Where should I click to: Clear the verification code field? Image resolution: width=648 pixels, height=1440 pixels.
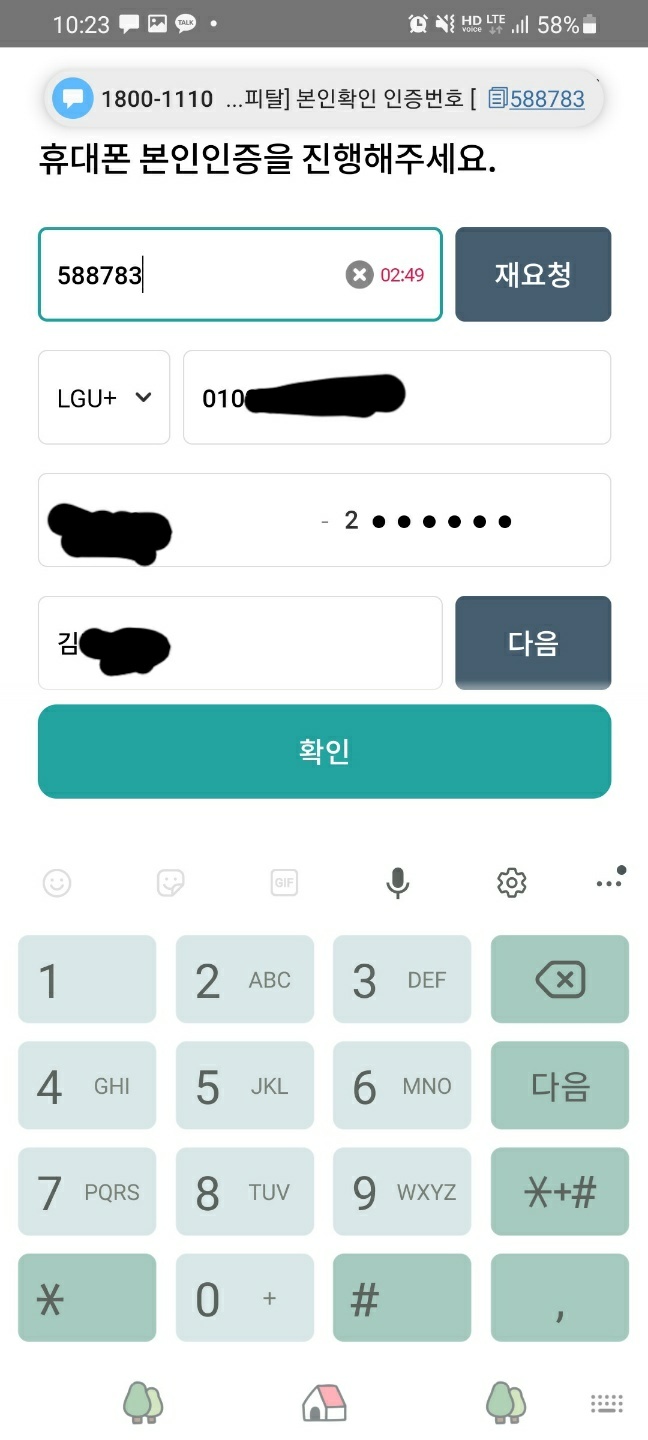pyautogui.click(x=359, y=275)
